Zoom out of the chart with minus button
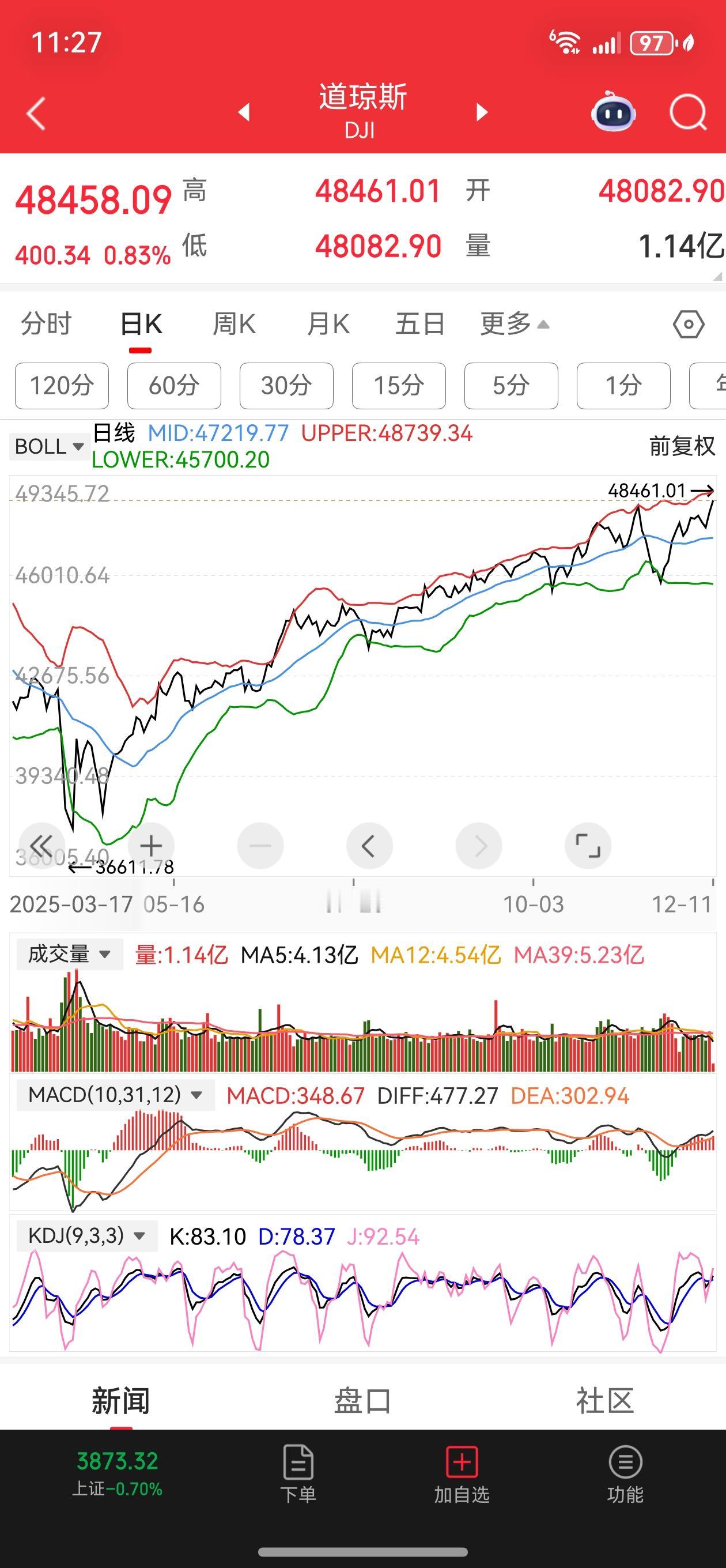726x1568 pixels. (x=260, y=845)
